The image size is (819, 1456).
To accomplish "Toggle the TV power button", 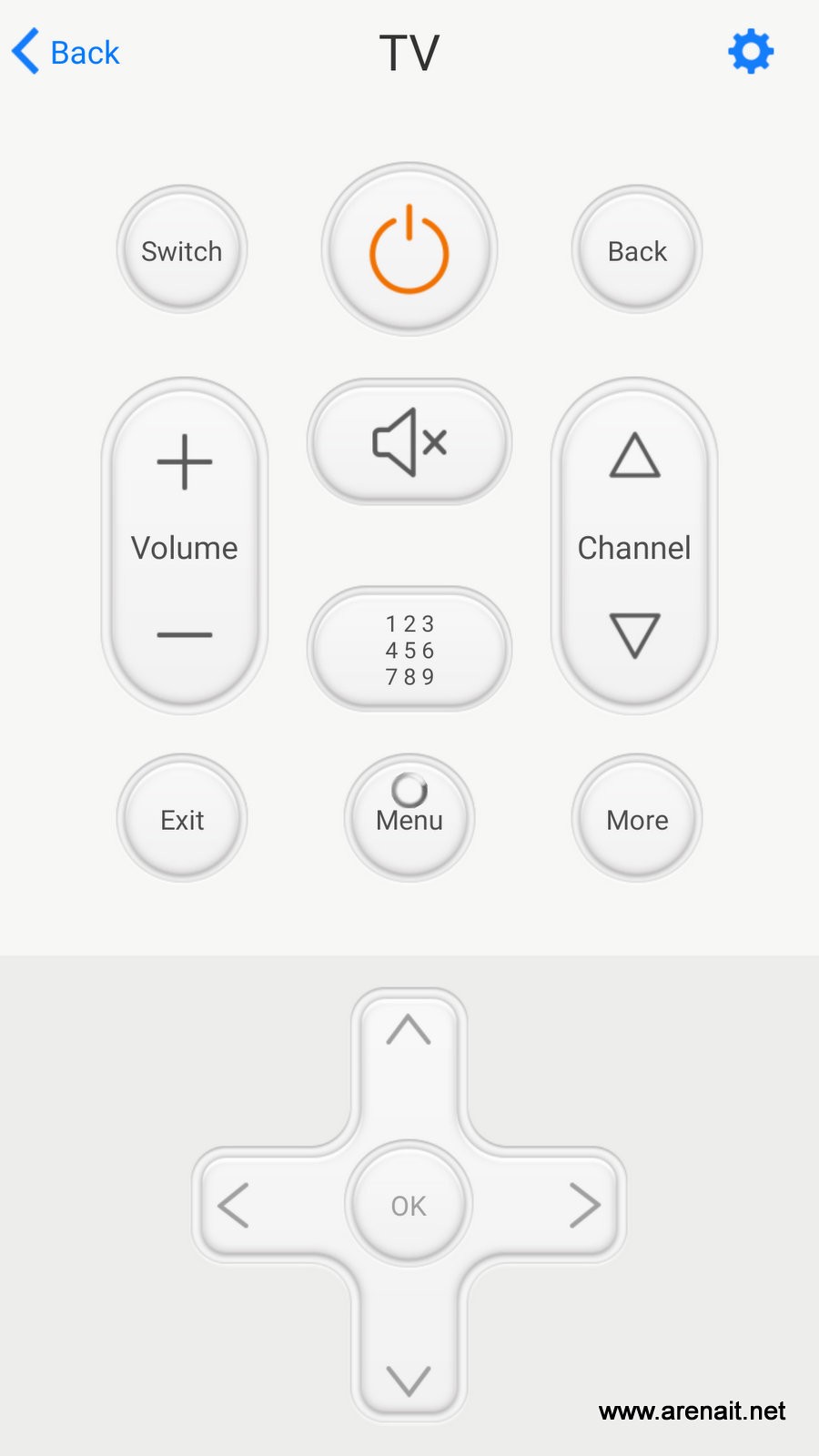I will point(409,249).
